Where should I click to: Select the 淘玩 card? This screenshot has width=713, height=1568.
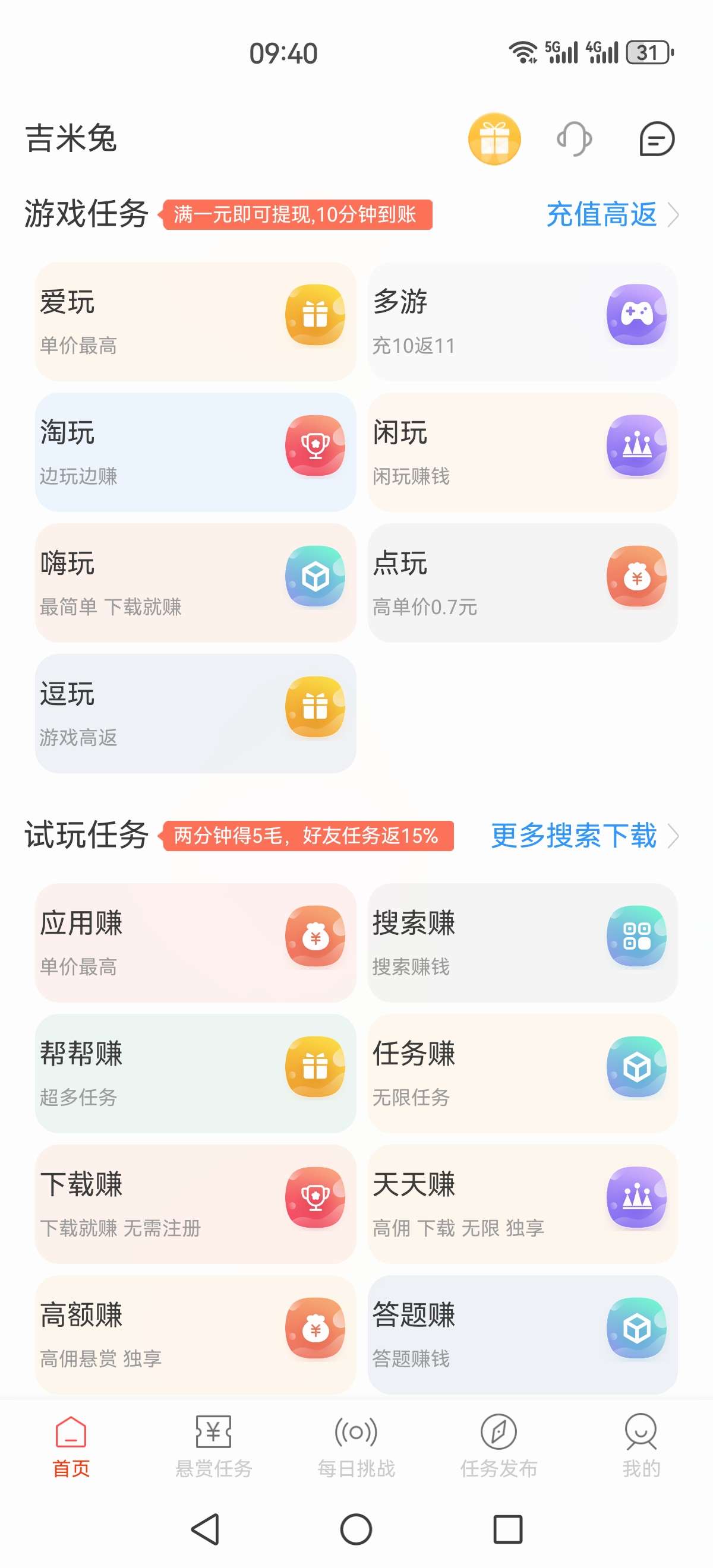[195, 452]
